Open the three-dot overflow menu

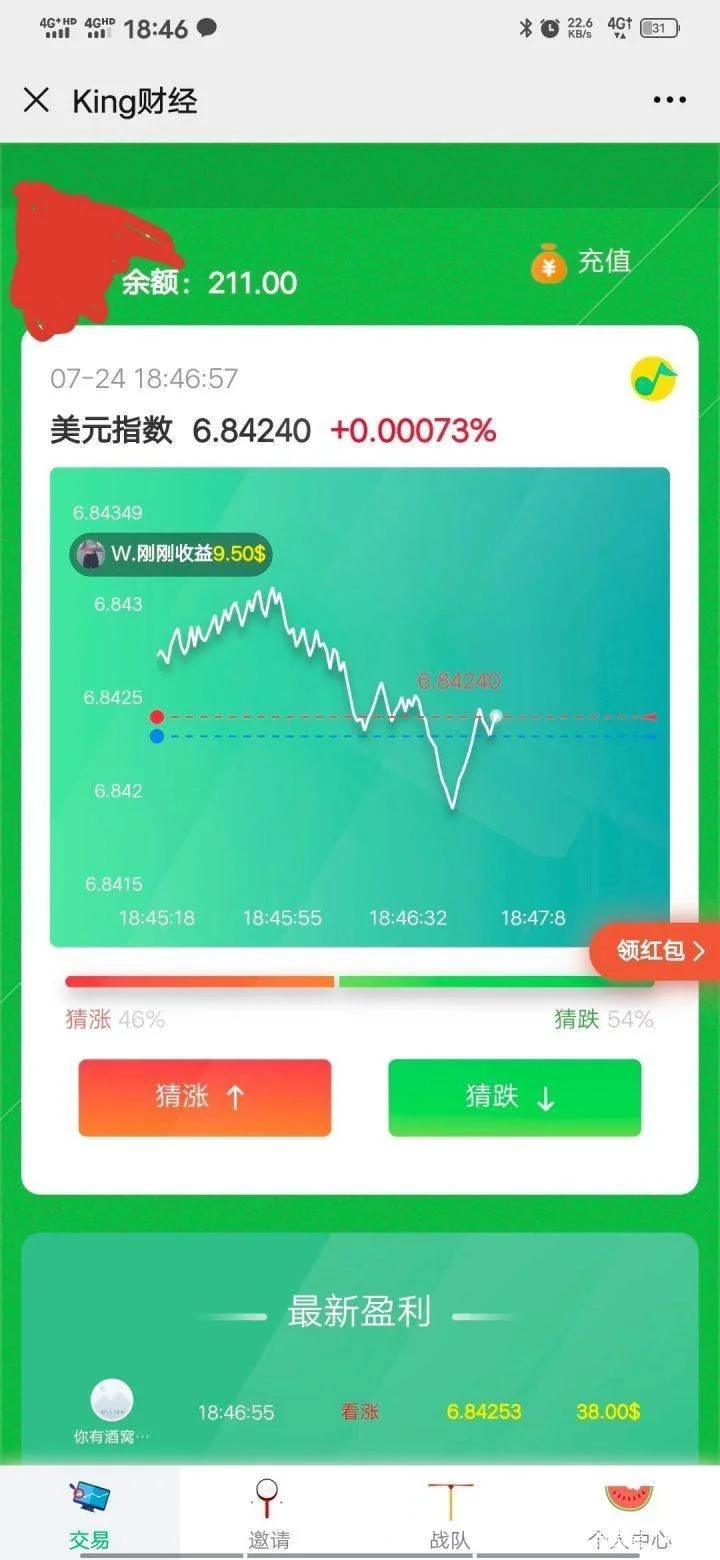pyautogui.click(x=669, y=100)
